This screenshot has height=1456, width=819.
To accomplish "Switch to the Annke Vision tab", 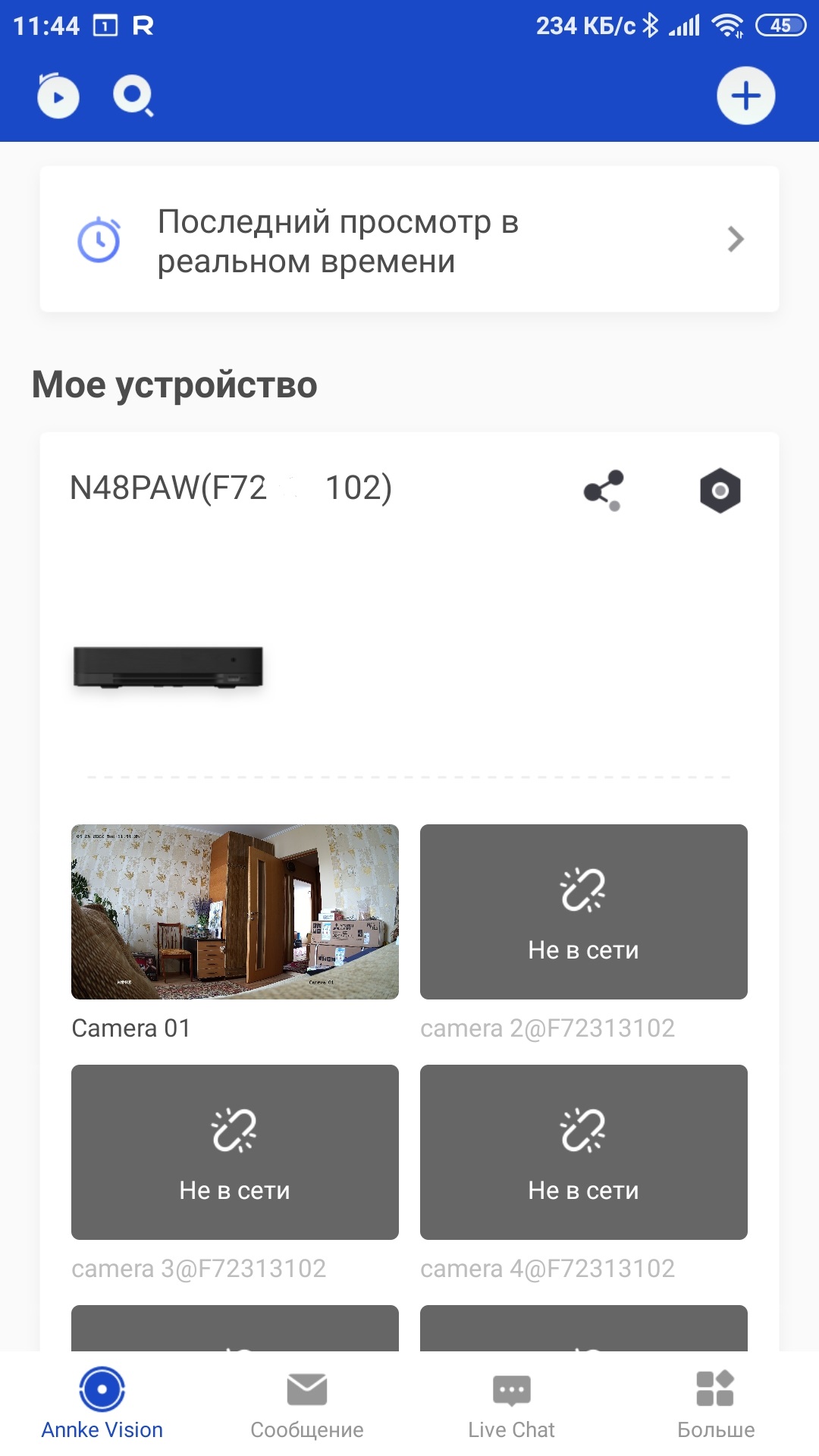I will coord(102,1403).
